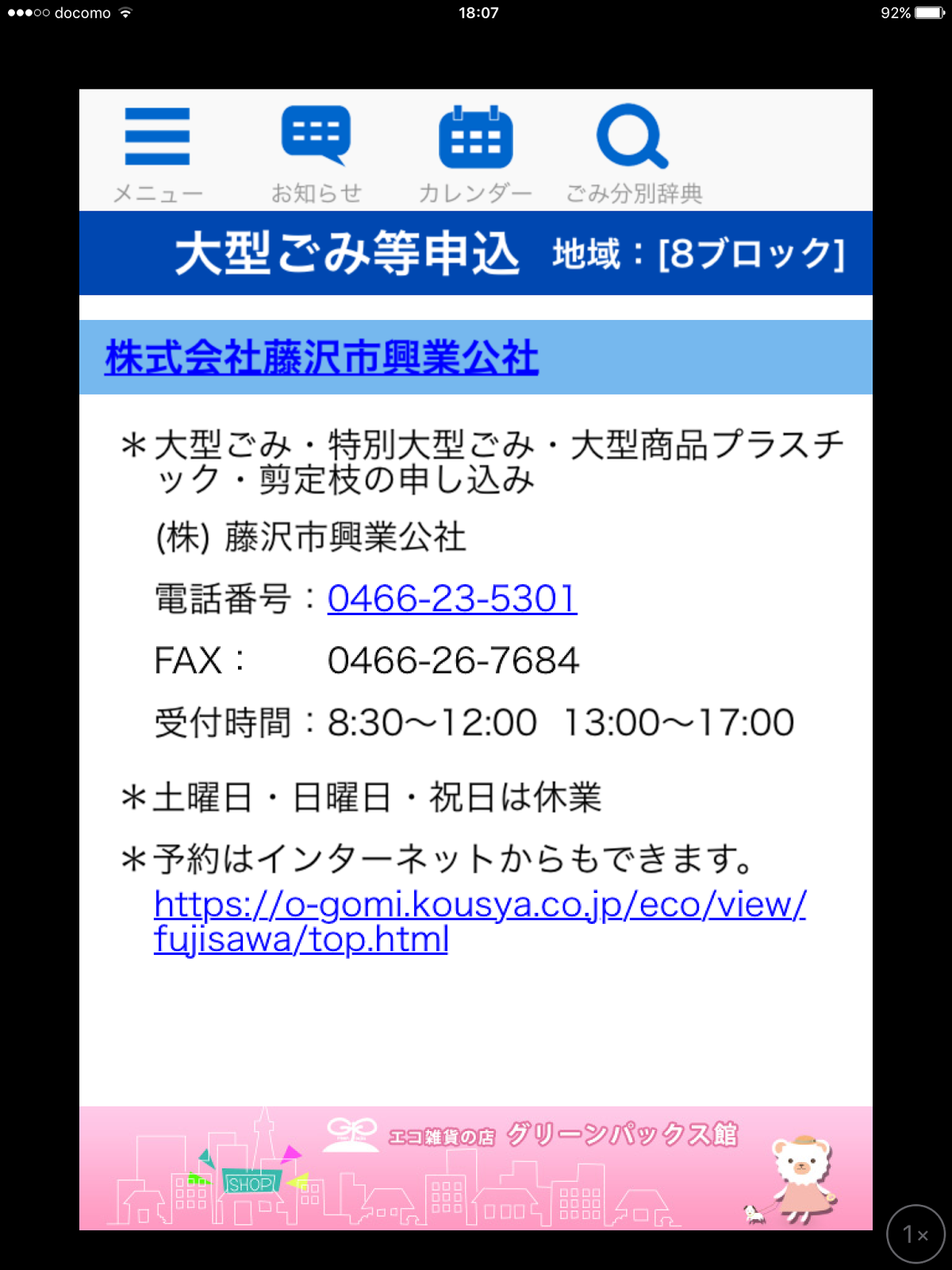Open the グリーンパックス館 shop banner
The width and height of the screenshot is (952, 1270).
(476, 1168)
